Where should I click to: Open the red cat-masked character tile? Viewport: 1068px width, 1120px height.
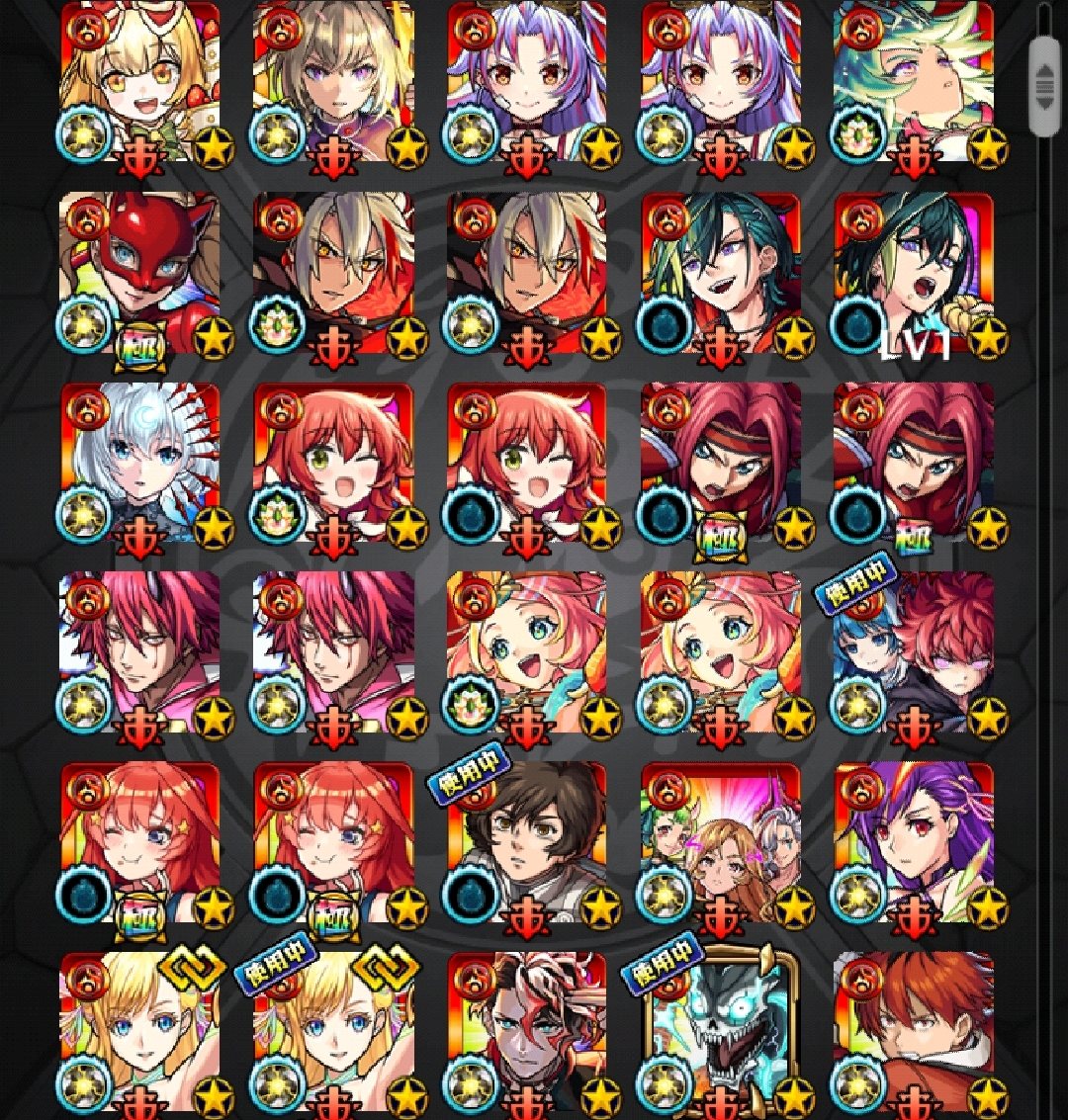pyautogui.click(x=139, y=274)
